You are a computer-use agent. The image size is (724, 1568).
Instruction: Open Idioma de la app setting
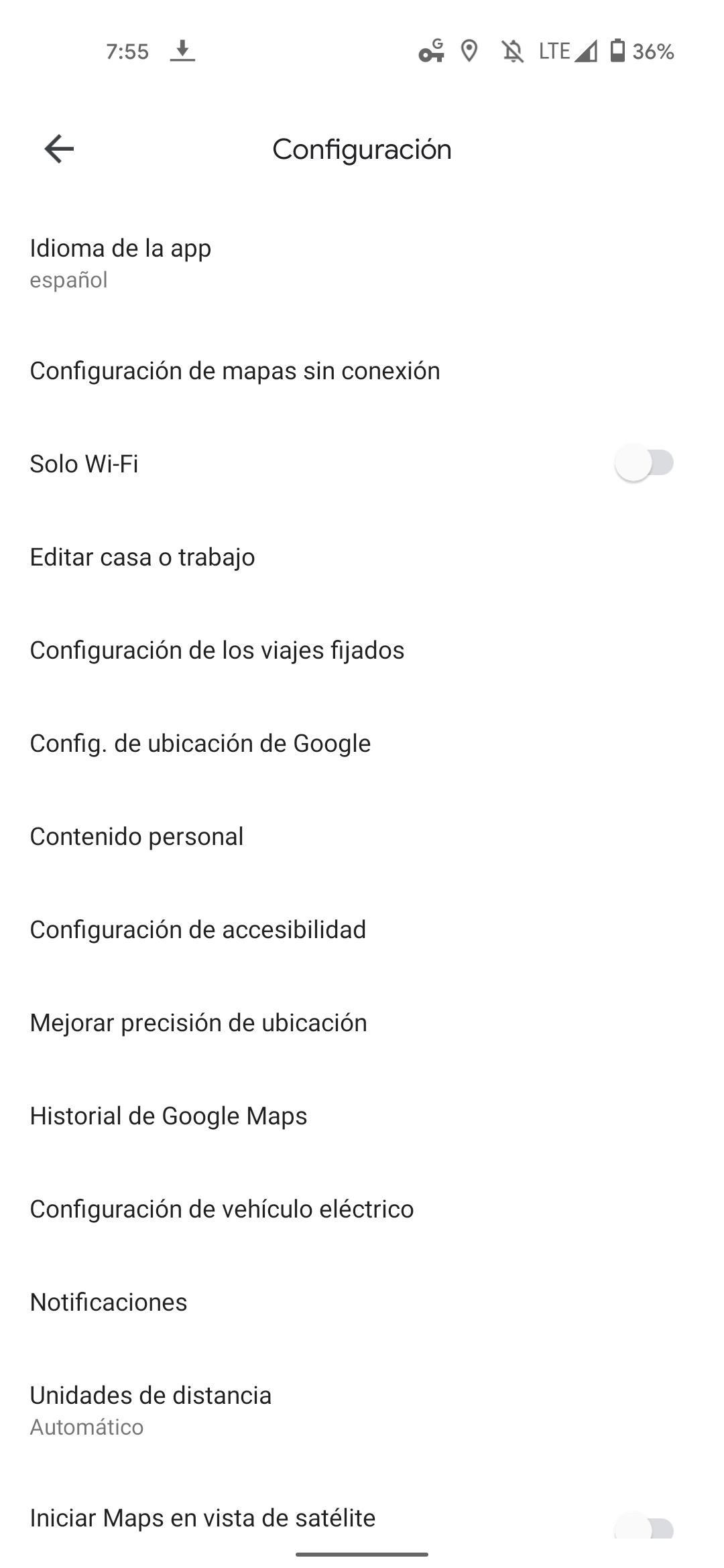[x=362, y=263]
